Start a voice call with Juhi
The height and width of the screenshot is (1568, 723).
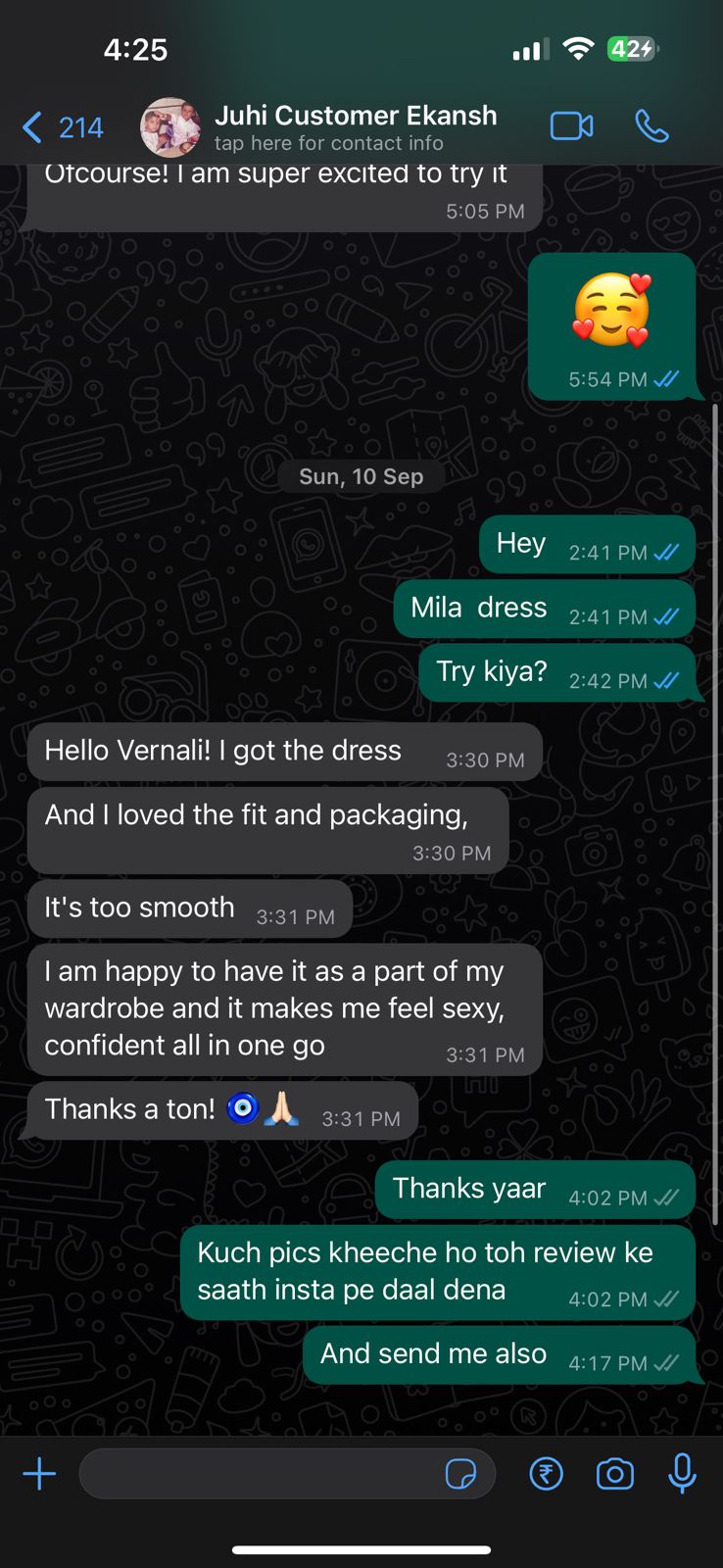coord(651,126)
